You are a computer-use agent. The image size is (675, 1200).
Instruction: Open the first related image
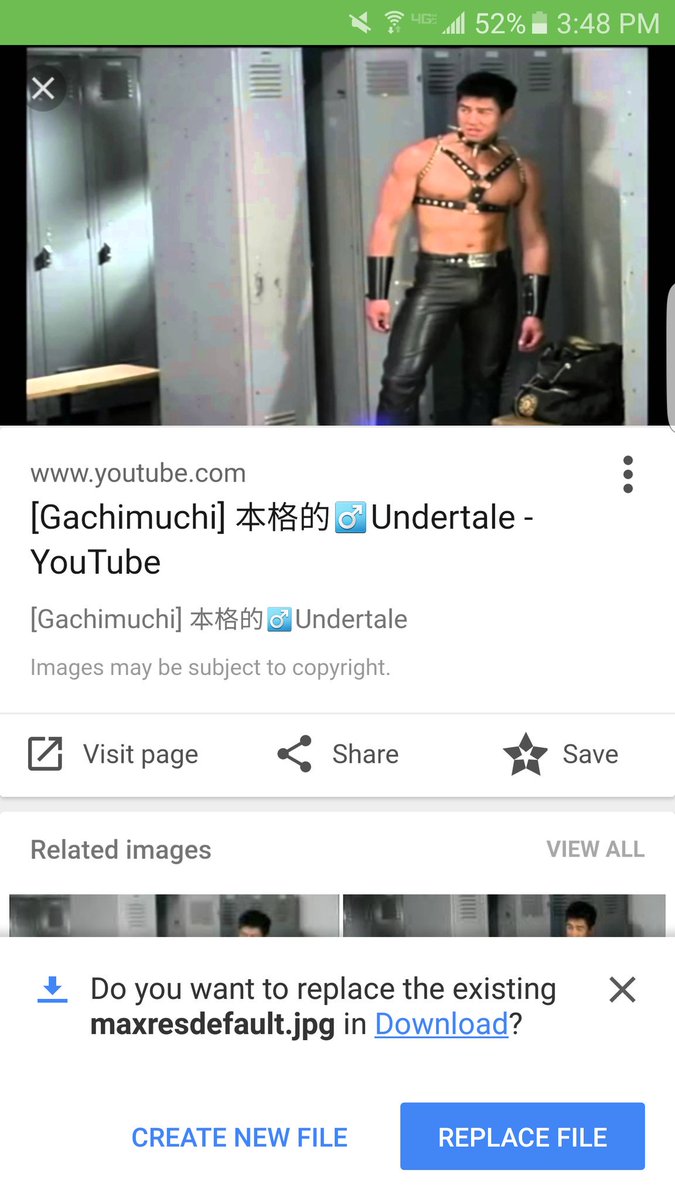tap(174, 915)
